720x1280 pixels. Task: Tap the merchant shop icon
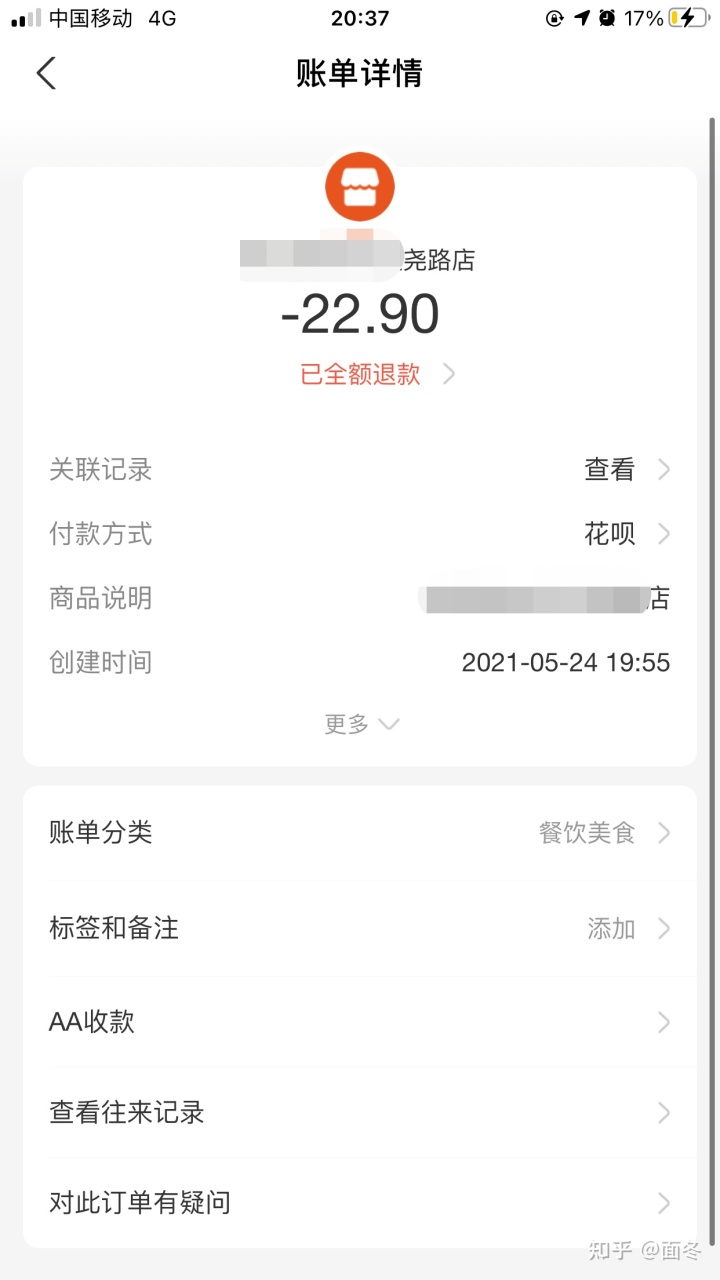[360, 187]
